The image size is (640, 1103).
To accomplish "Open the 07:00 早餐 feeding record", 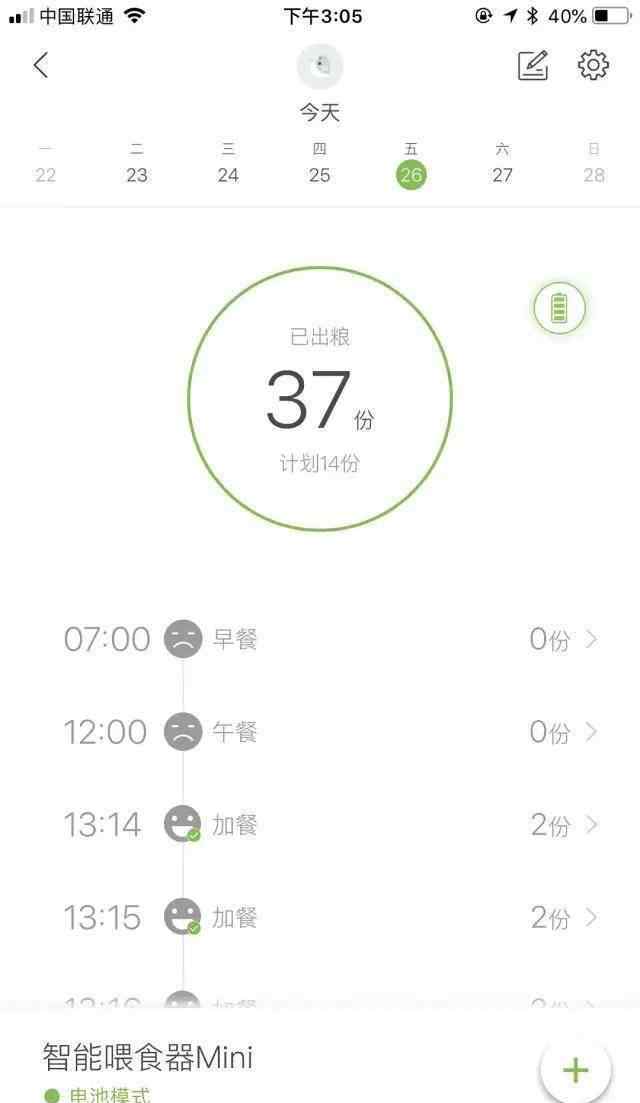I will coord(331,639).
